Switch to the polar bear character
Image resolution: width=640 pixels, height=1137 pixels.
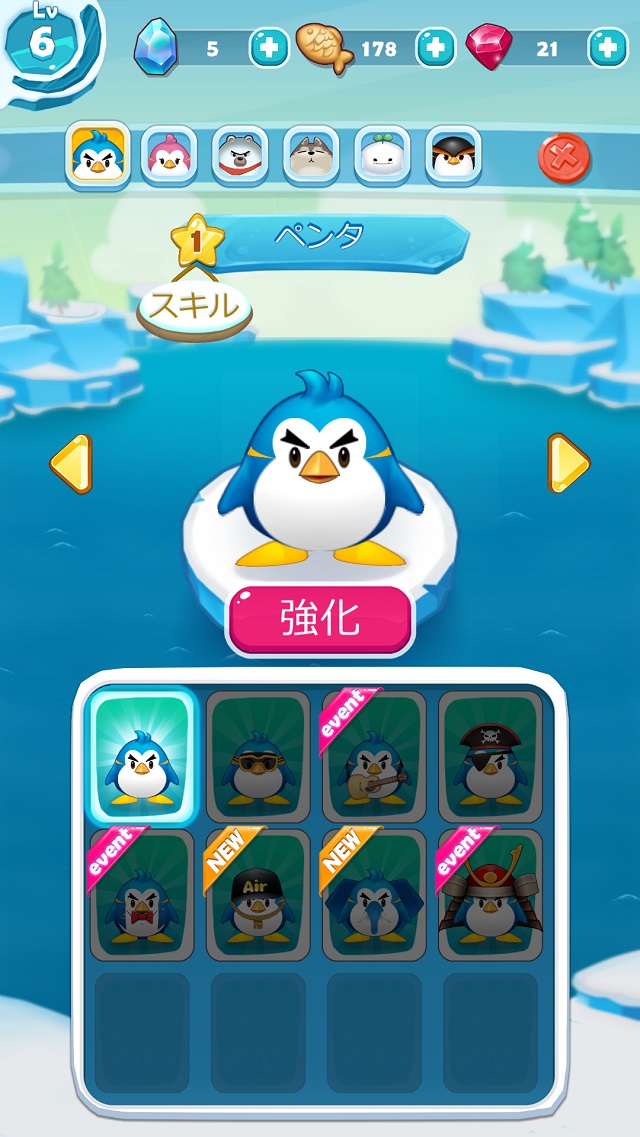[240, 155]
